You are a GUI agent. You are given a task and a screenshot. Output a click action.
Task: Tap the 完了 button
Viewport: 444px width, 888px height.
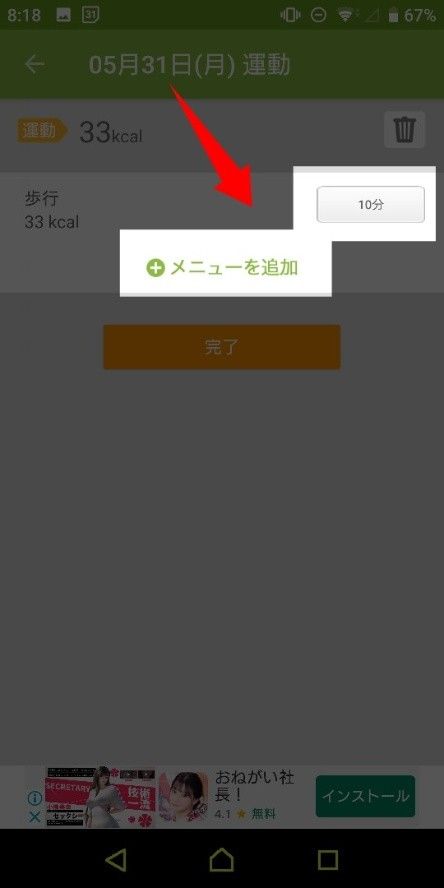pyautogui.click(x=222, y=347)
